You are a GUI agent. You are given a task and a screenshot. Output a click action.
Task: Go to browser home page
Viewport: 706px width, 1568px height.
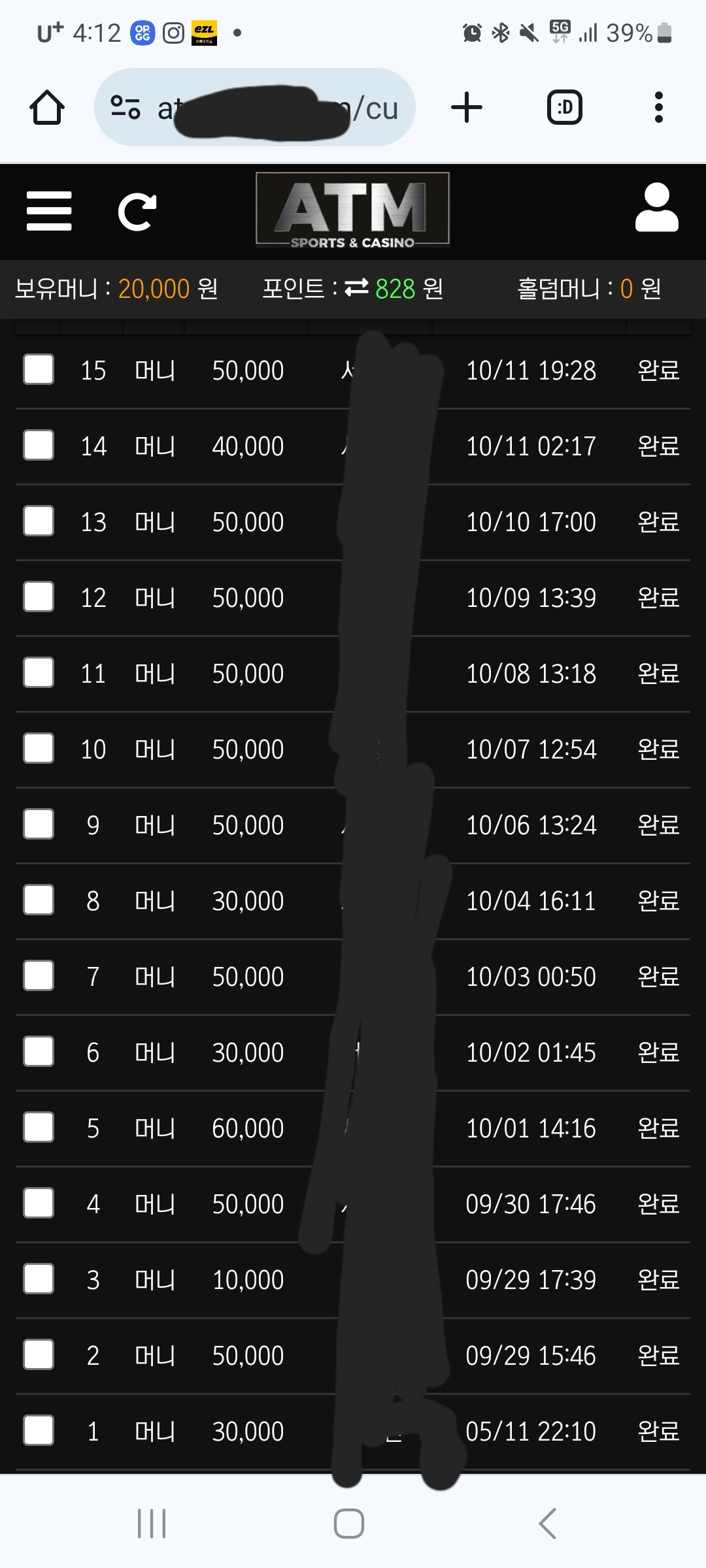47,107
